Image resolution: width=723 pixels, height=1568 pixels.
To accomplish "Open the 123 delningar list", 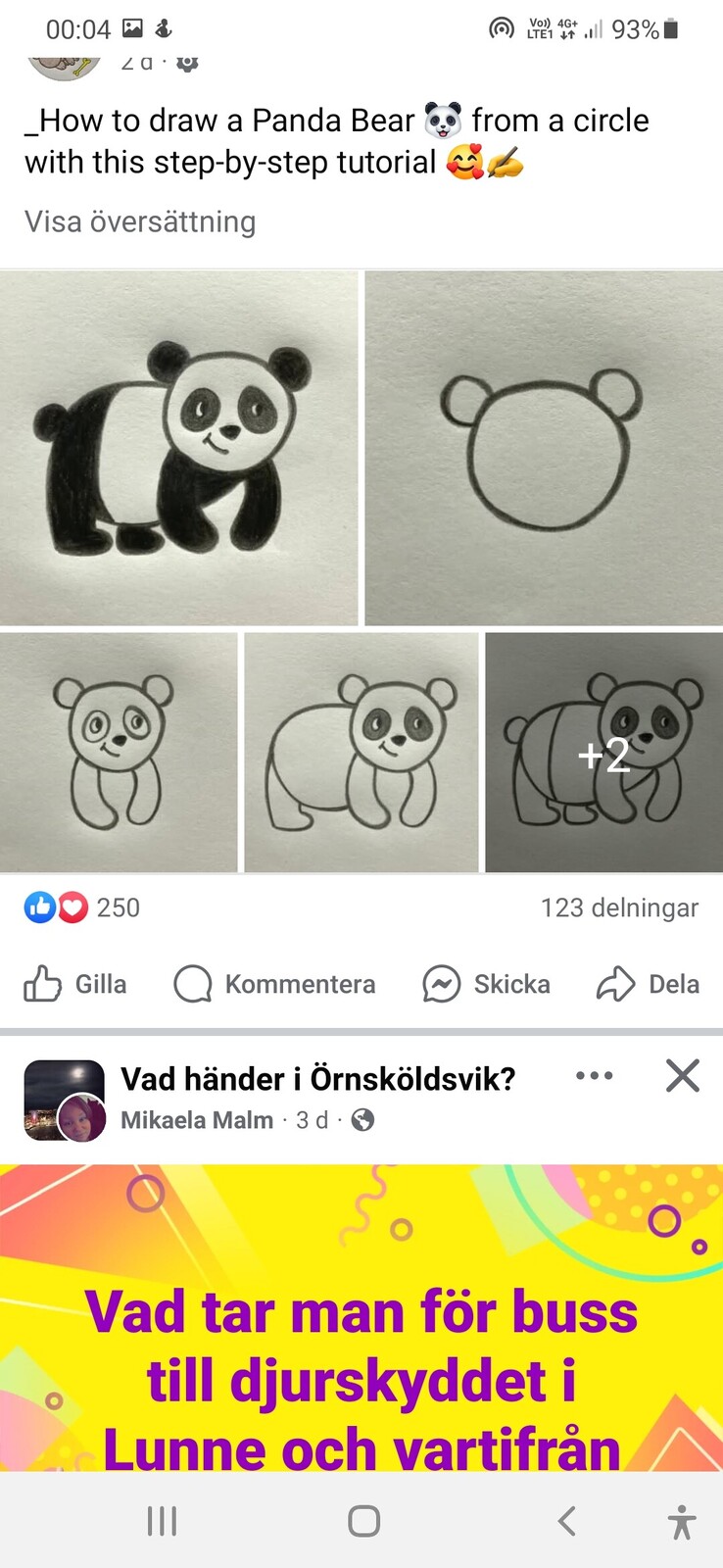I will pyautogui.click(x=619, y=907).
